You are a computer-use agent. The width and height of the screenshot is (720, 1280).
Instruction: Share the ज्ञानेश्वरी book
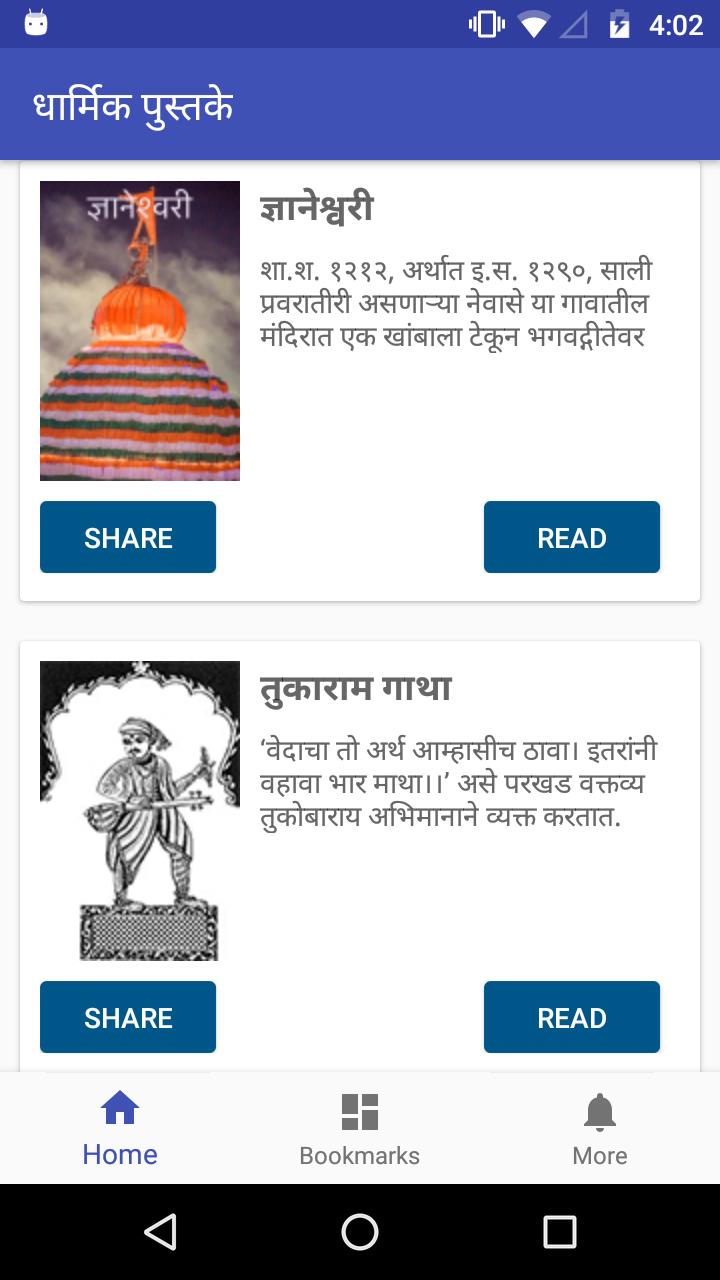(127, 537)
